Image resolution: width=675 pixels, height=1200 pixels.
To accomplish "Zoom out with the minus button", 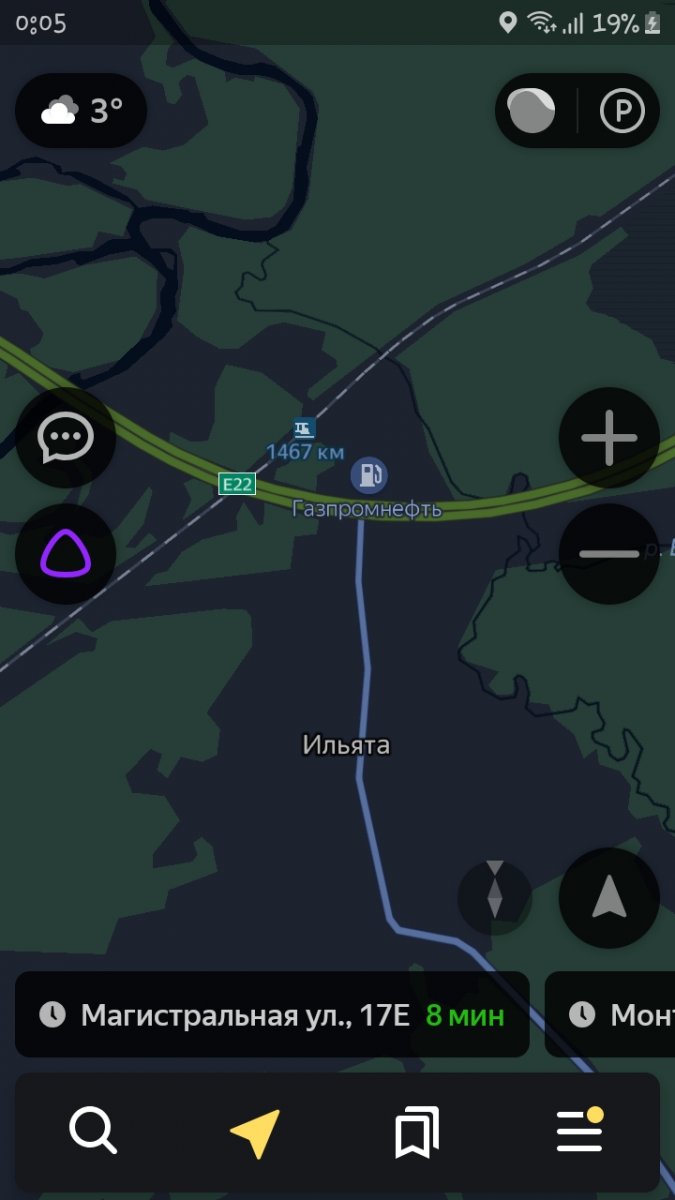I will coord(609,554).
